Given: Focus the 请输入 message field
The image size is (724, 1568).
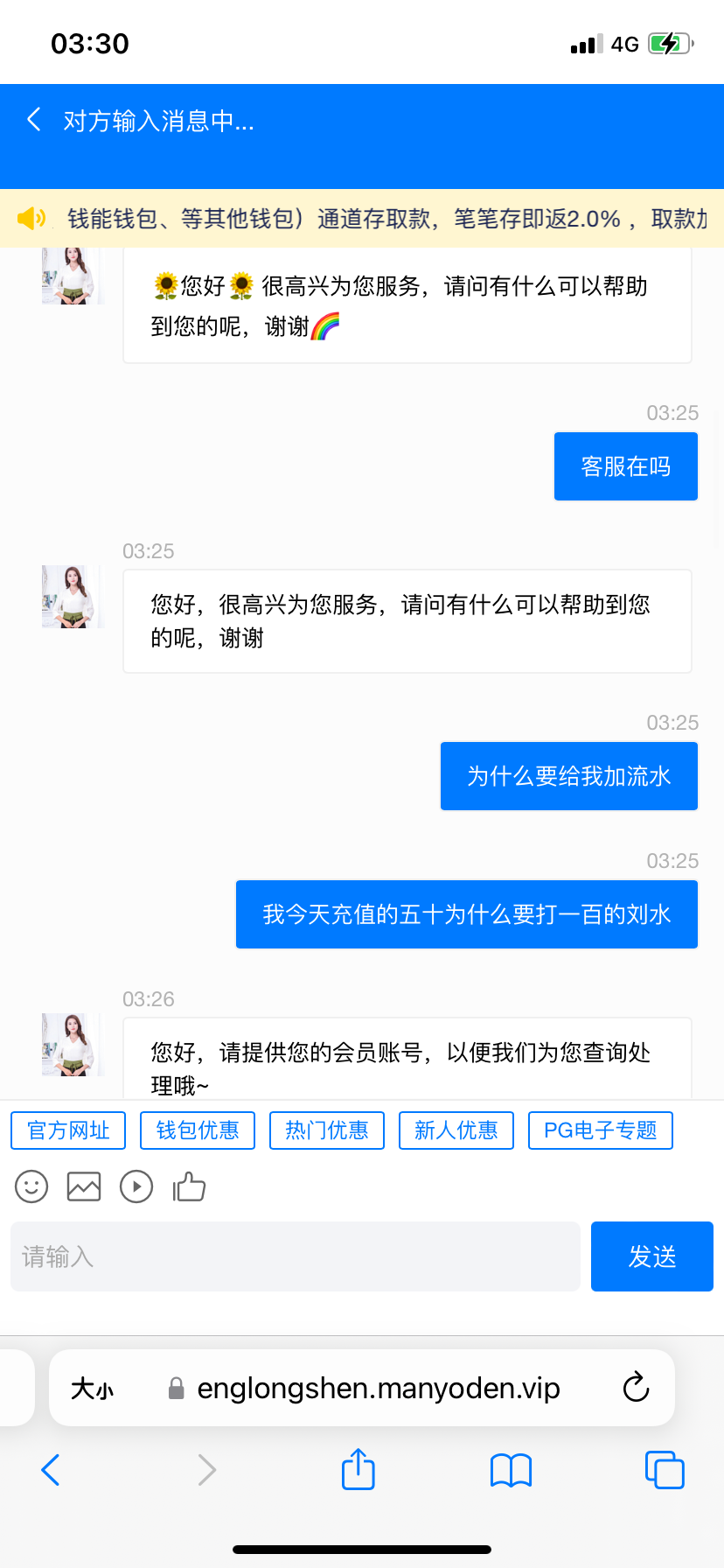Looking at the screenshot, I should pyautogui.click(x=296, y=1256).
